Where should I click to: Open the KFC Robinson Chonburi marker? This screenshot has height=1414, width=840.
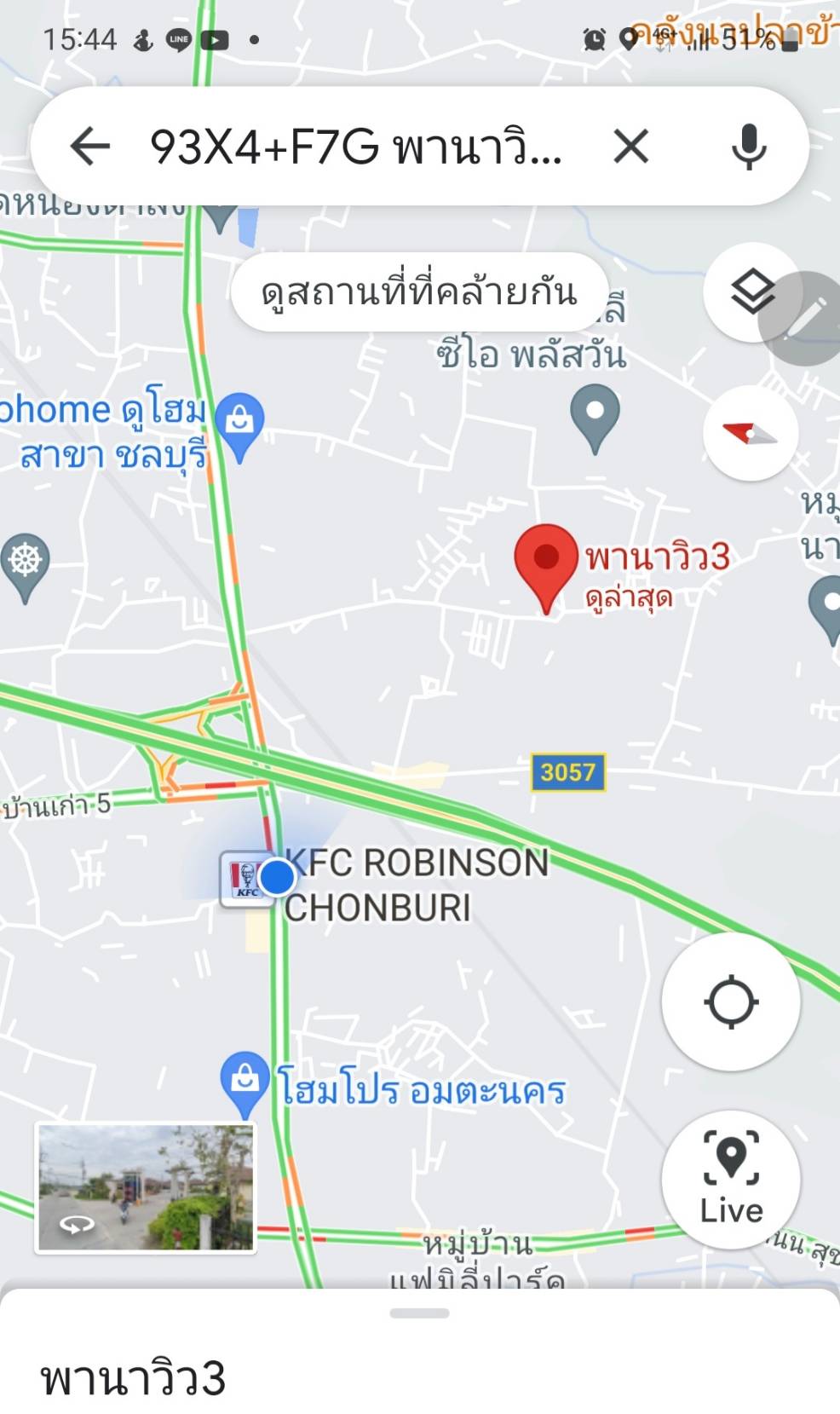(x=245, y=878)
